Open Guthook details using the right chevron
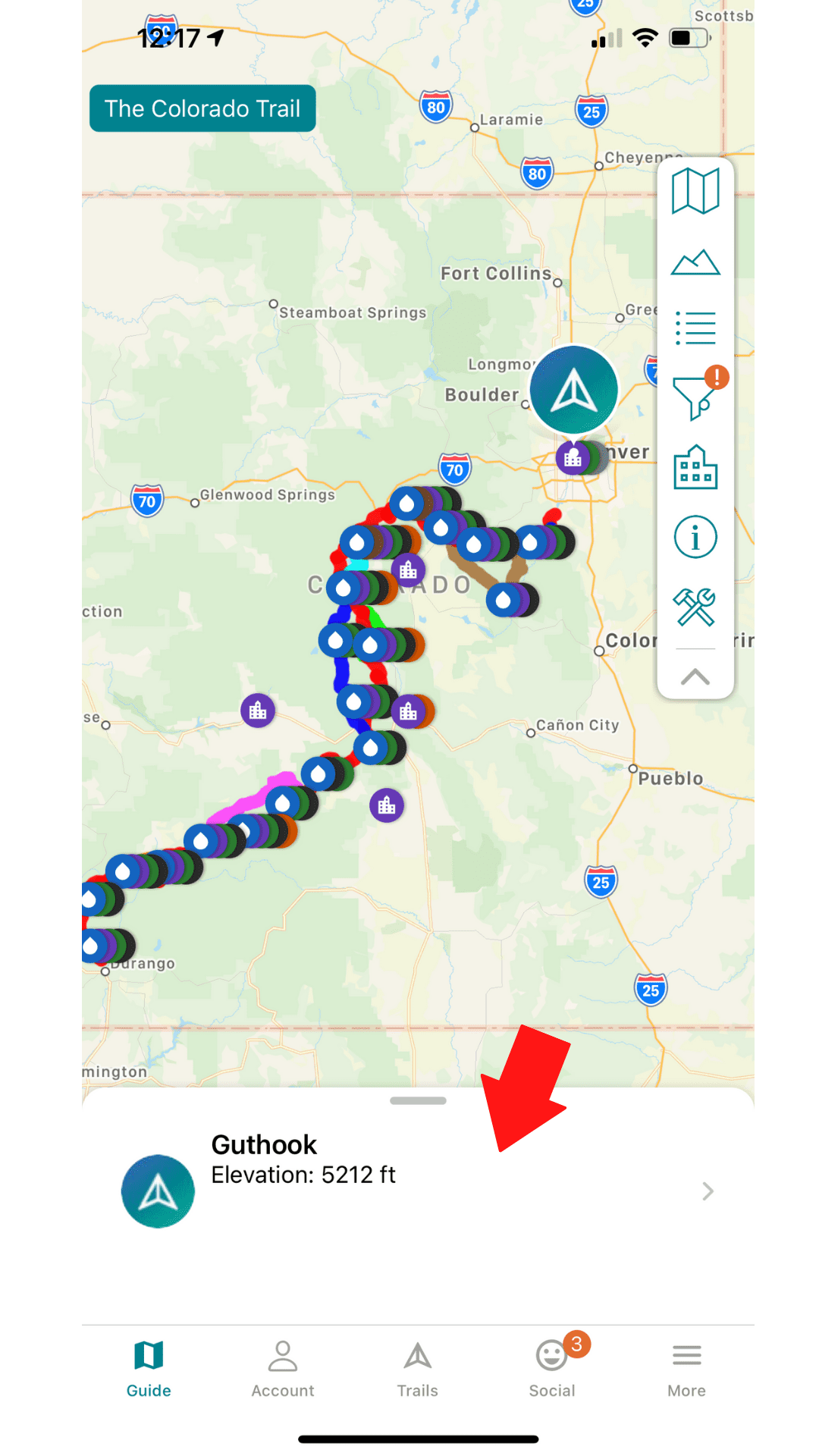This screenshot has width=819, height=1456. [707, 1191]
